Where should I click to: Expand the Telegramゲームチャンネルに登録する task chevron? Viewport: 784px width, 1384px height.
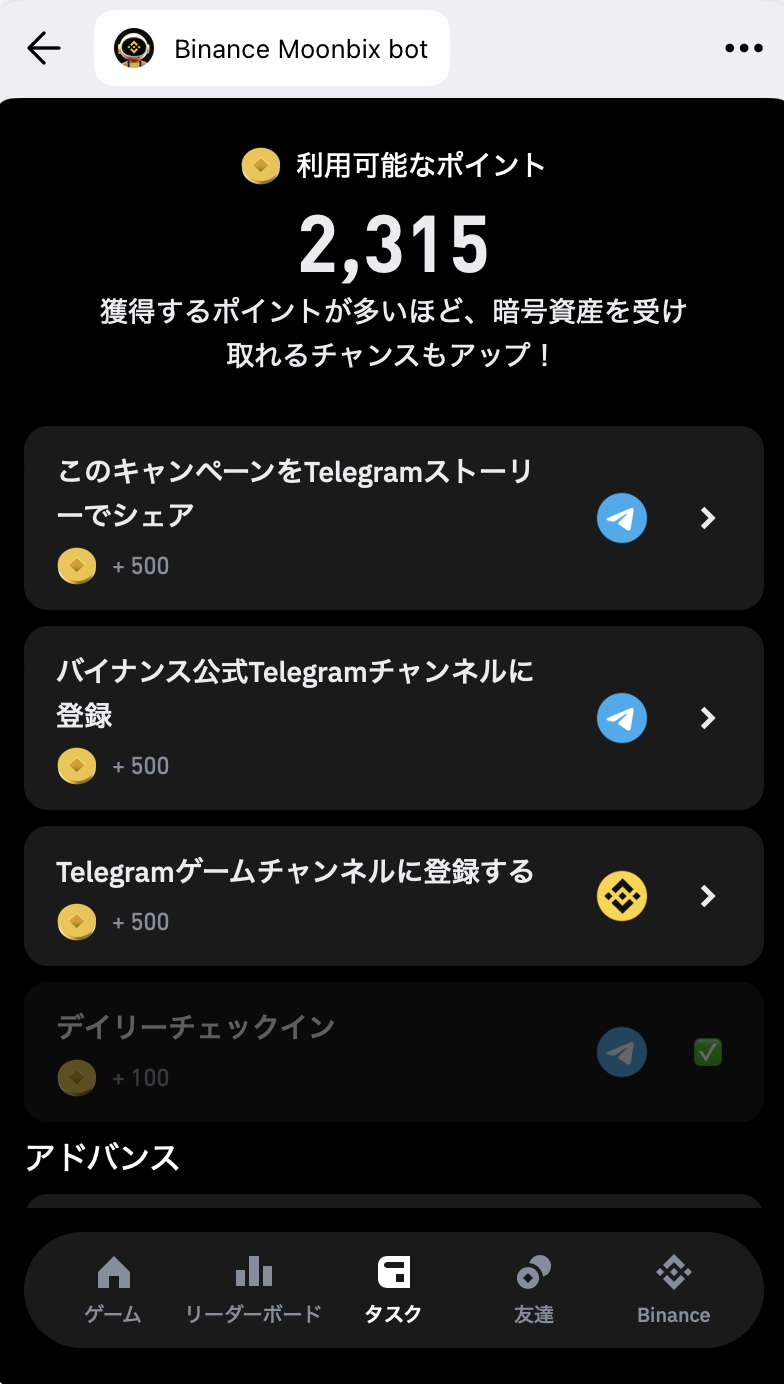click(707, 896)
